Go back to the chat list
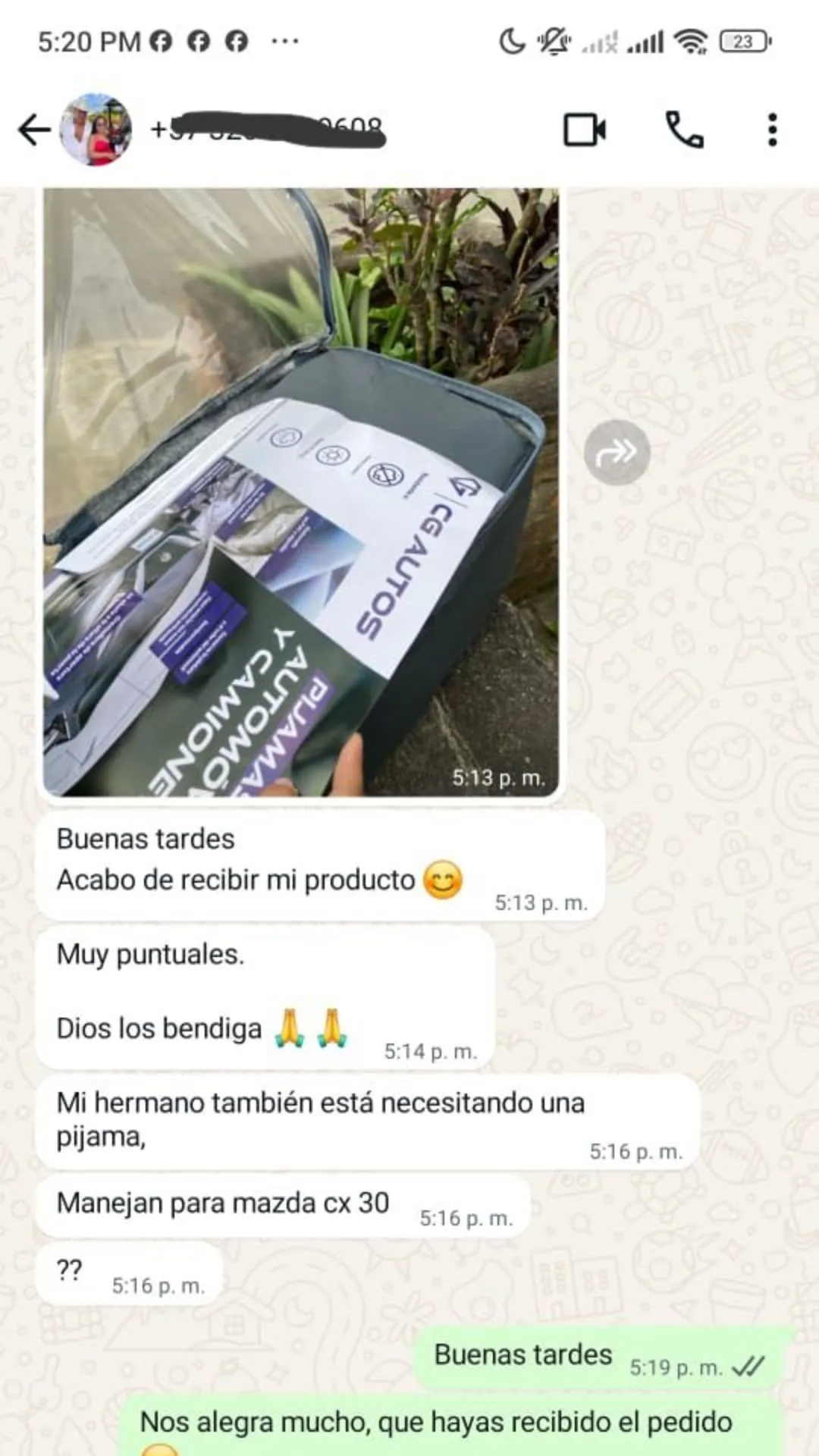The image size is (819, 1456). 34,130
